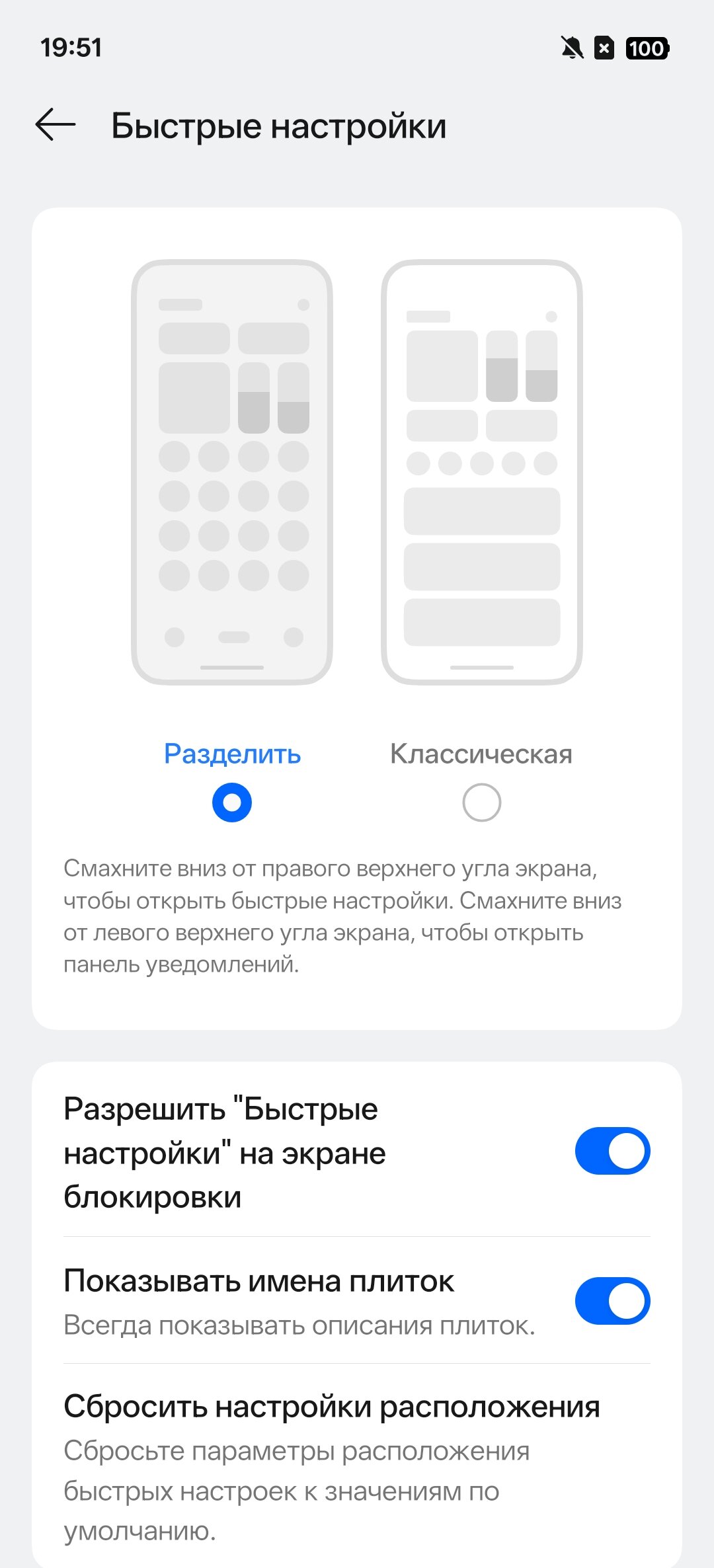Screen dimensions: 714x1568
Task: Choose the Классическая layout radio button
Action: (x=481, y=803)
